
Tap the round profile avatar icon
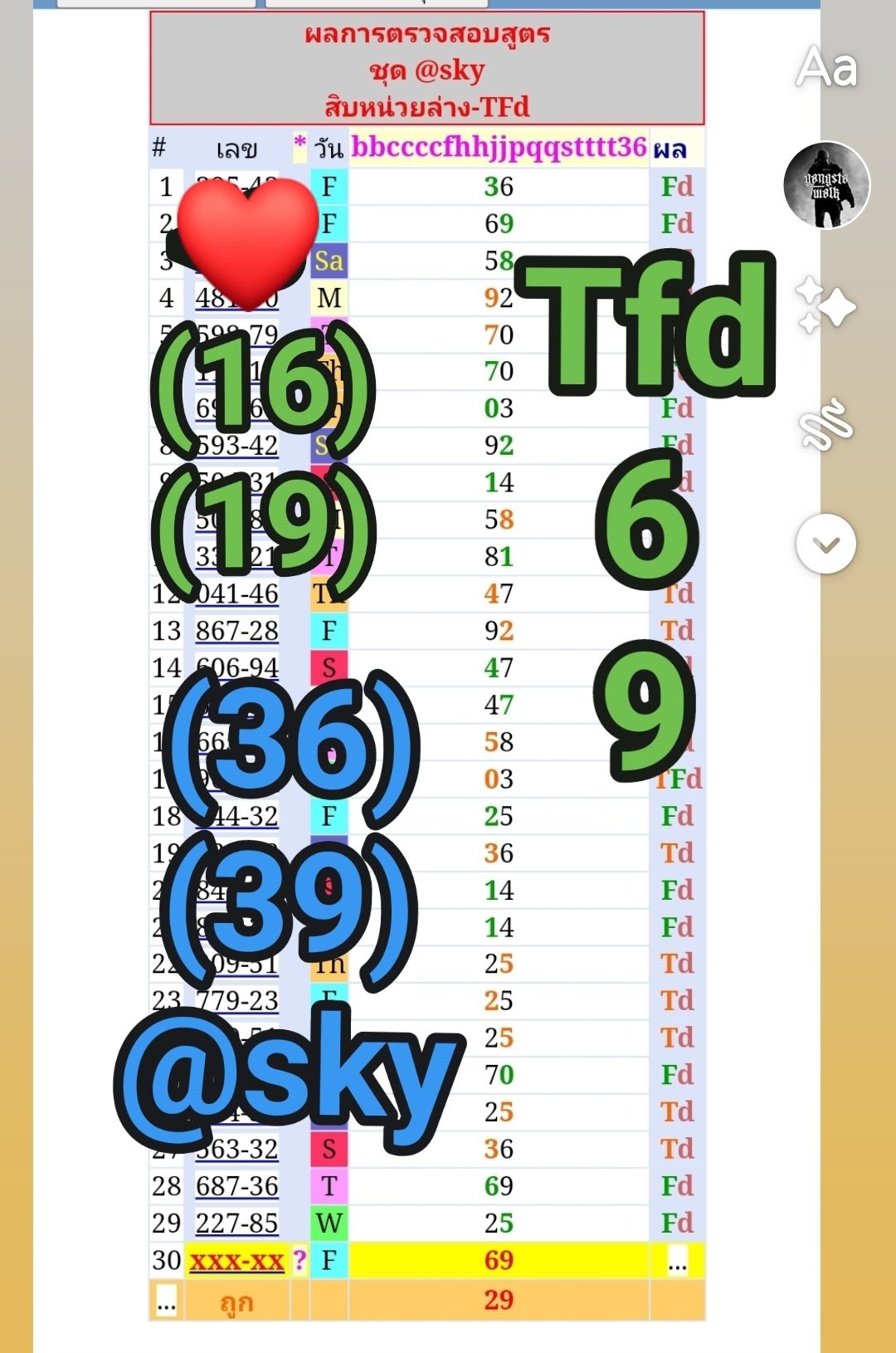pyautogui.click(x=826, y=185)
